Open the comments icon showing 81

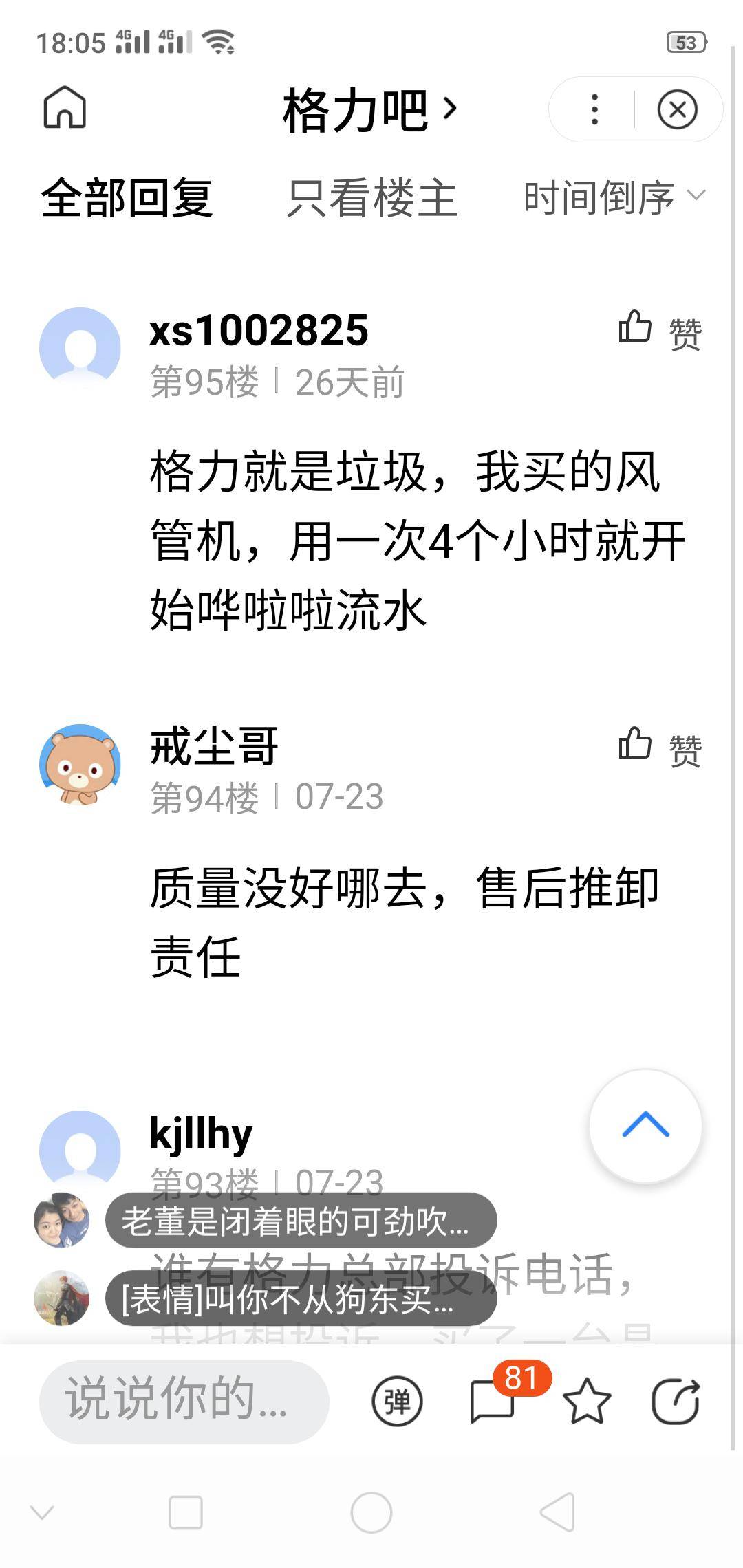[x=494, y=1400]
